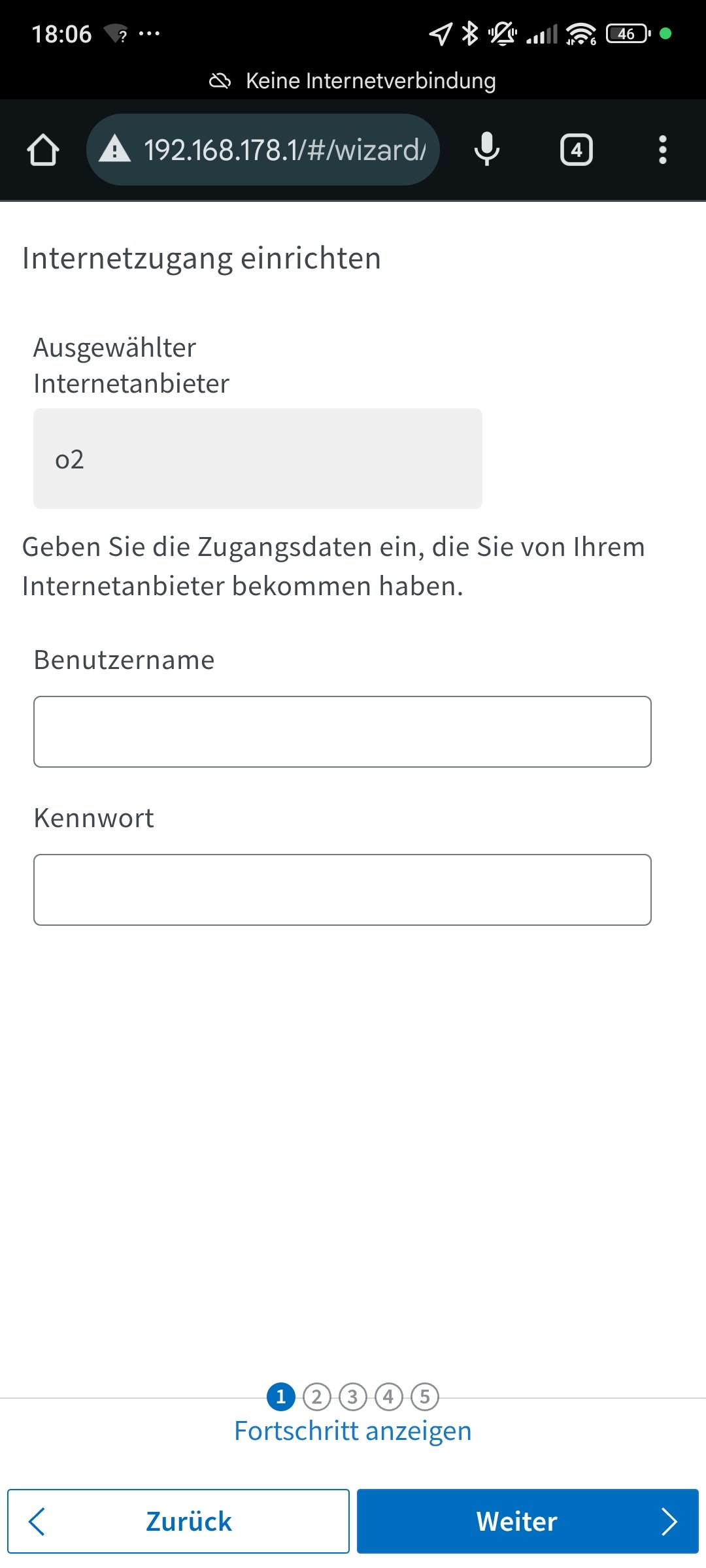
Task: Focus the Kennwort password field
Action: [342, 890]
